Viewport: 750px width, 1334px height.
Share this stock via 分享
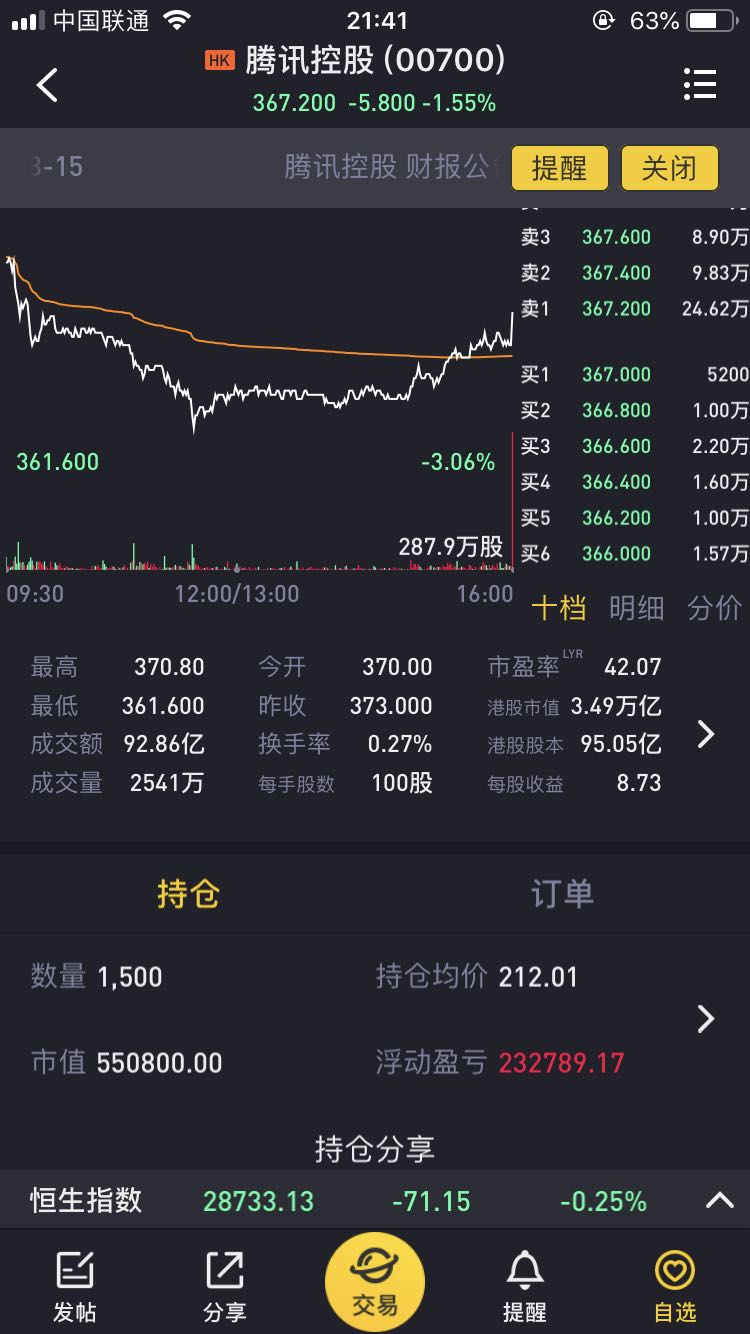tap(225, 1284)
